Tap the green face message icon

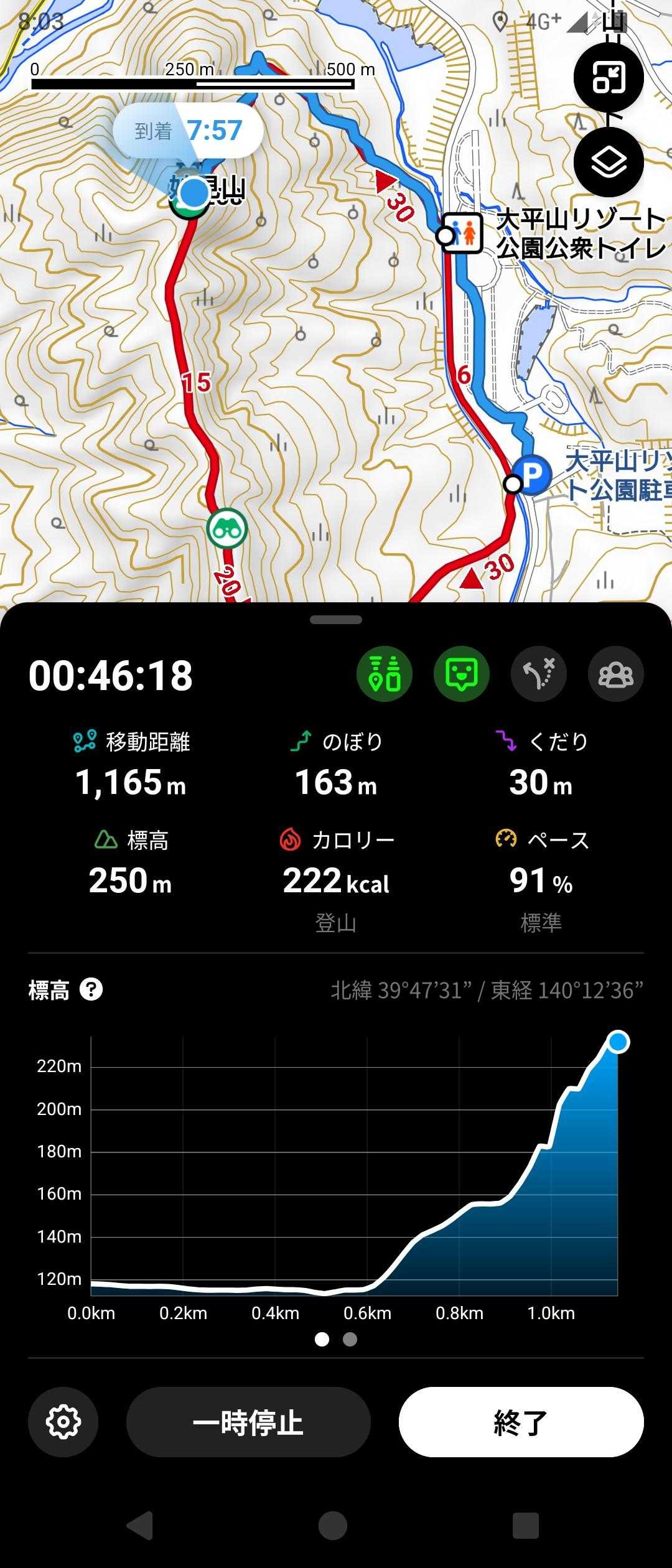click(462, 674)
